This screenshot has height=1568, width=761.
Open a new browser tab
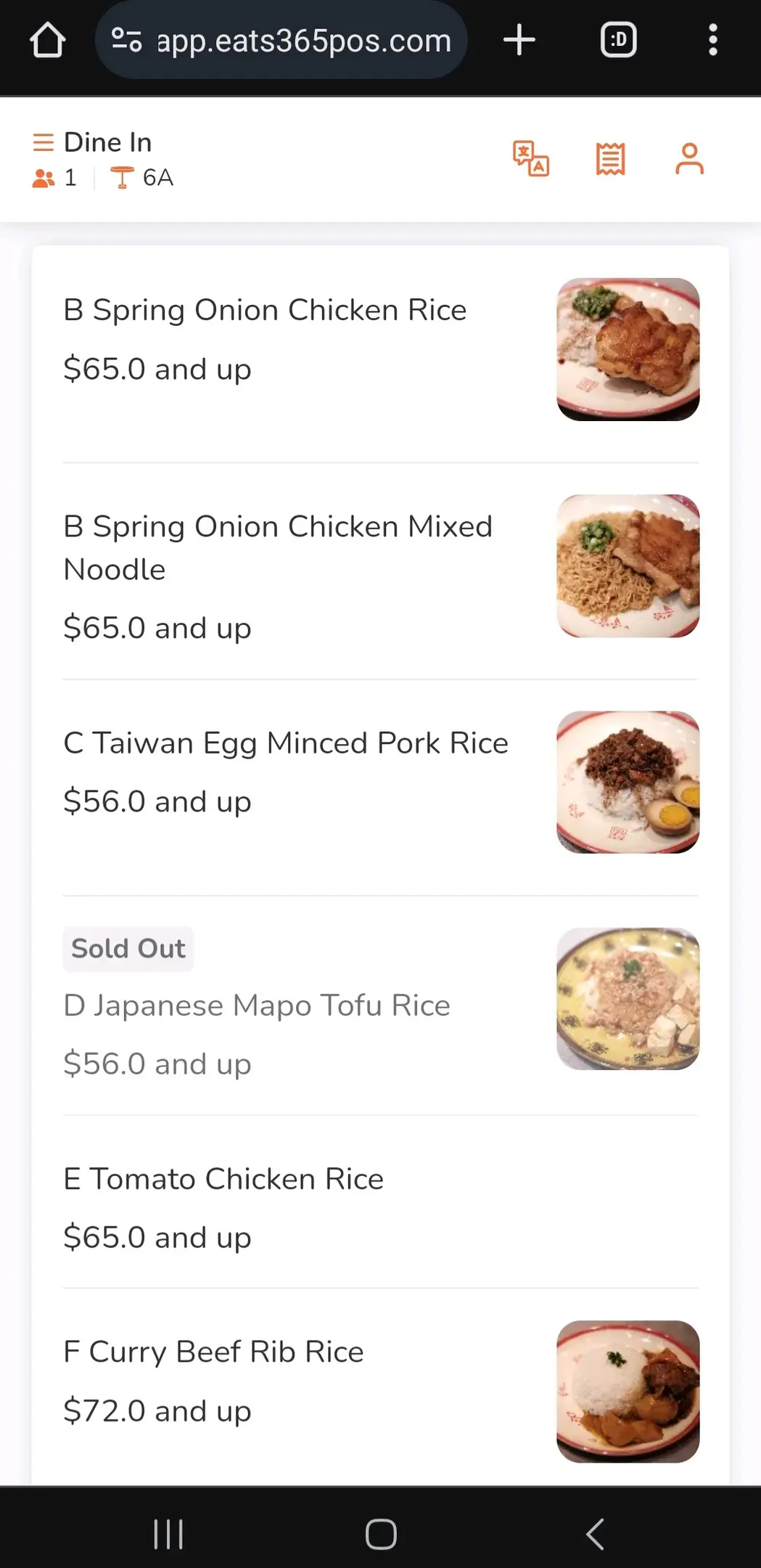(x=519, y=40)
